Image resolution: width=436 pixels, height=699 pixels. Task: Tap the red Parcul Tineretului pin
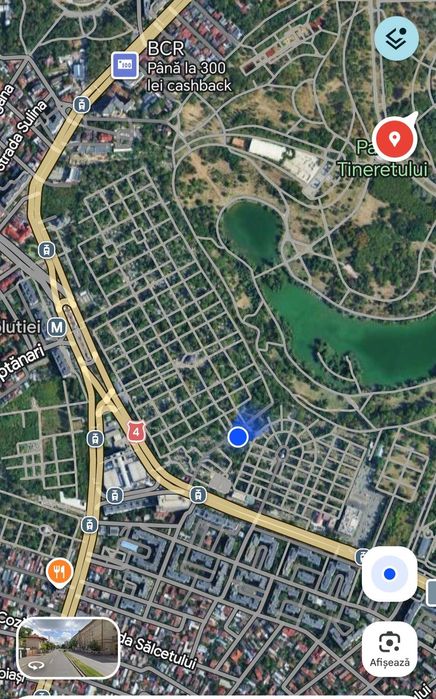[x=394, y=139]
